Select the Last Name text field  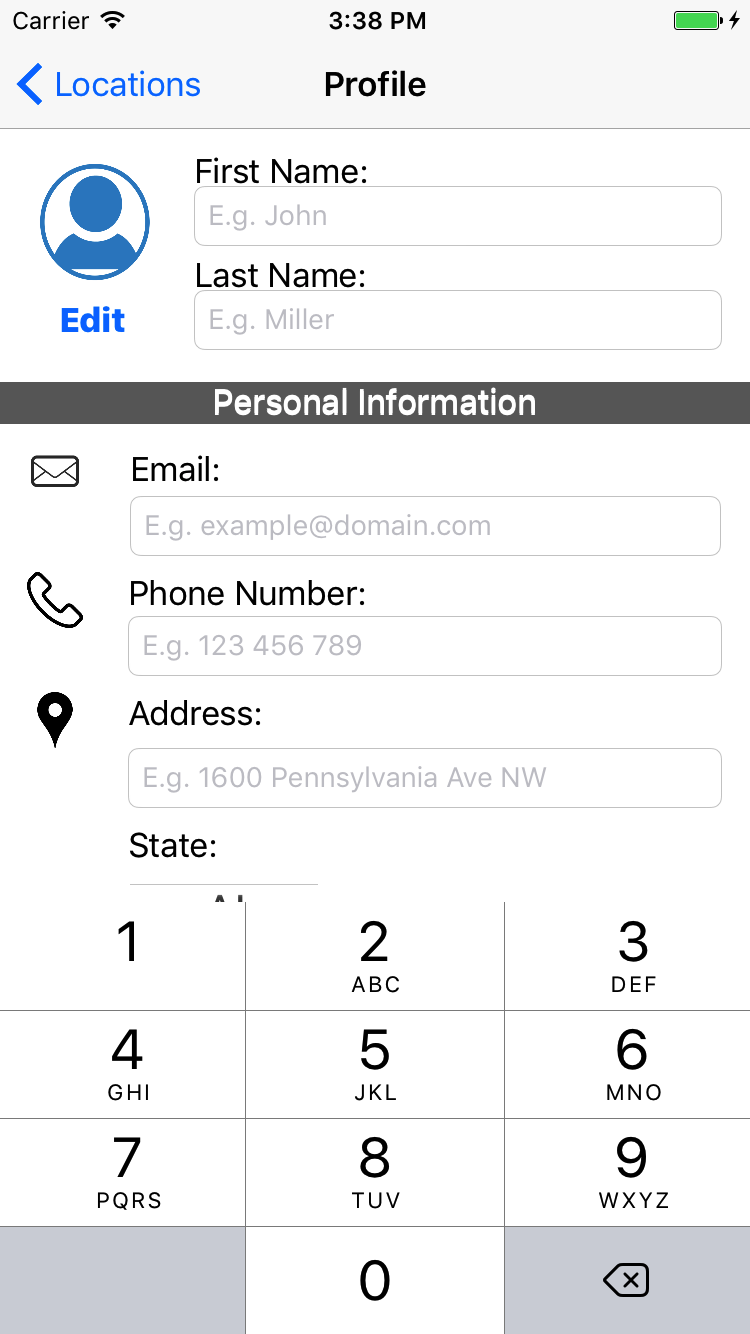pyautogui.click(x=457, y=320)
